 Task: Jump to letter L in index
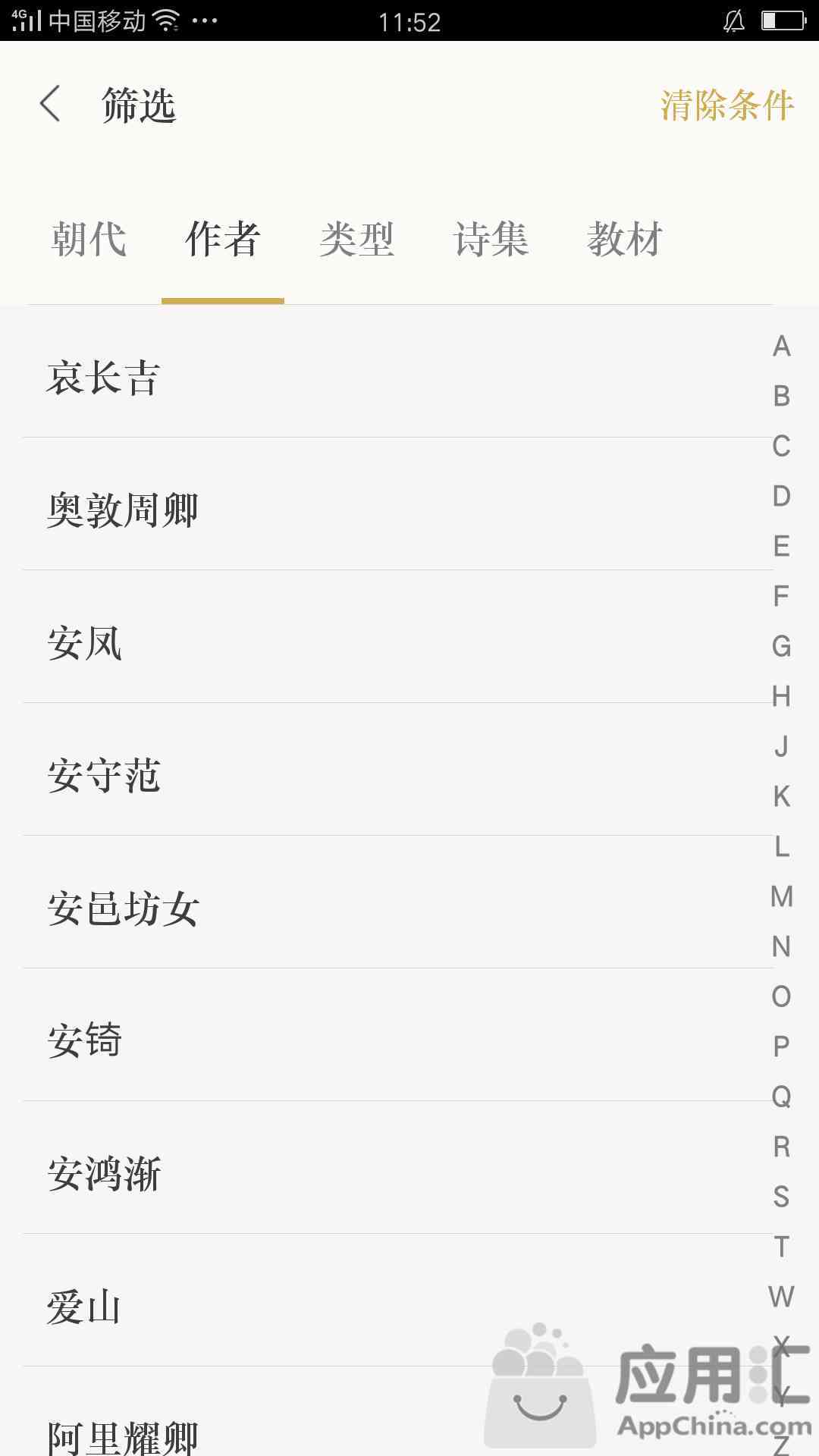[x=781, y=846]
